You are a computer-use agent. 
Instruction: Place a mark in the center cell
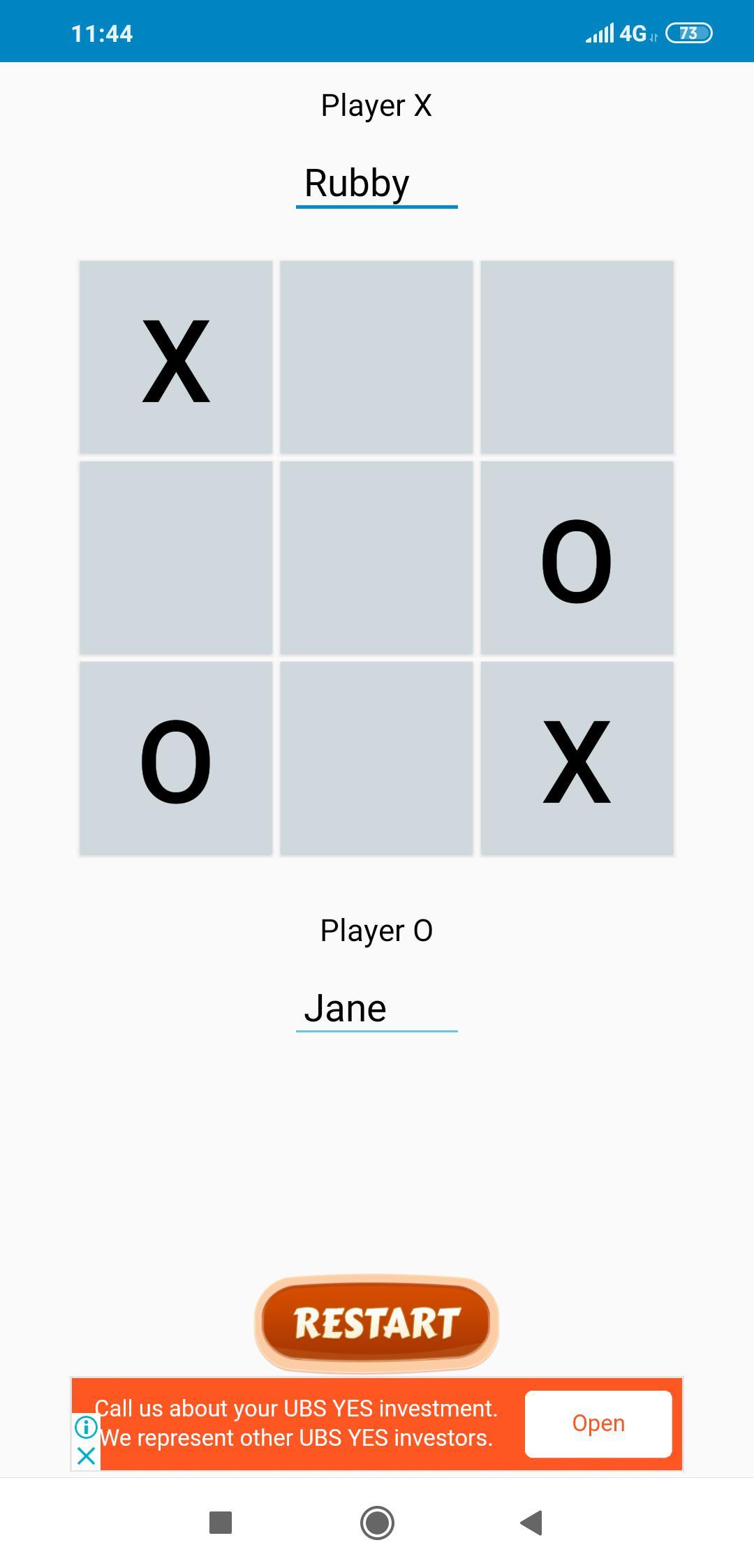(x=376, y=558)
